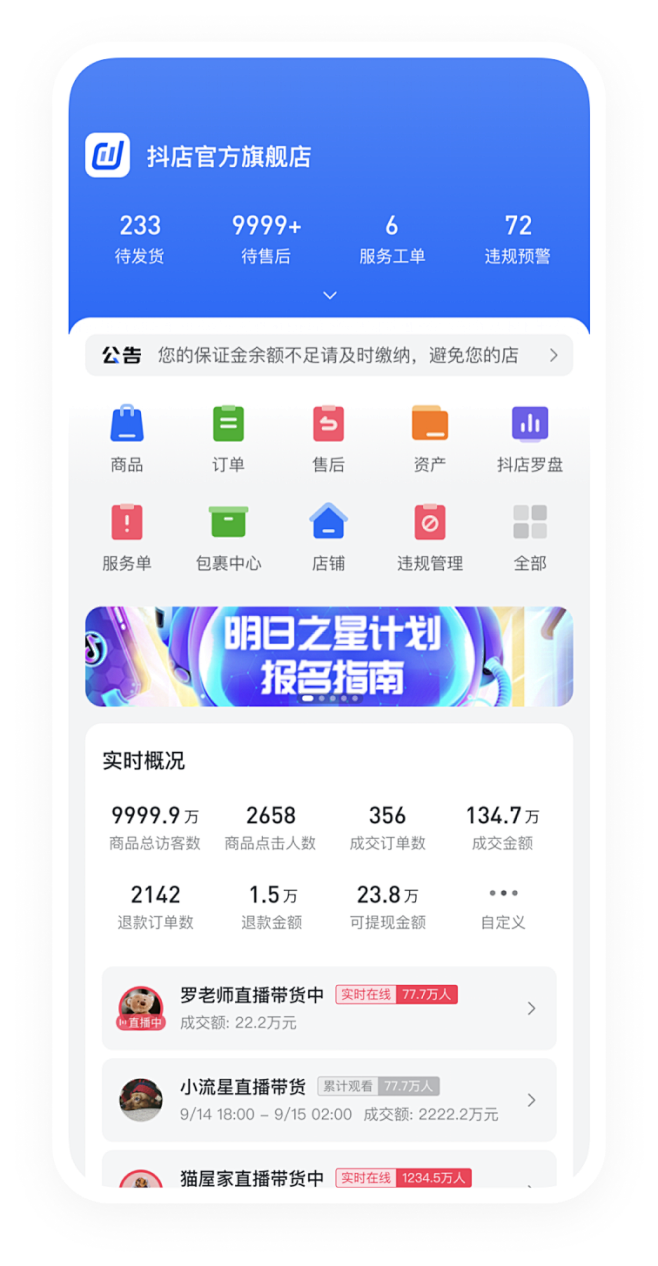Viewport: 658px width, 1266px height.
Task: Open 资产 assets
Action: [x=430, y=439]
